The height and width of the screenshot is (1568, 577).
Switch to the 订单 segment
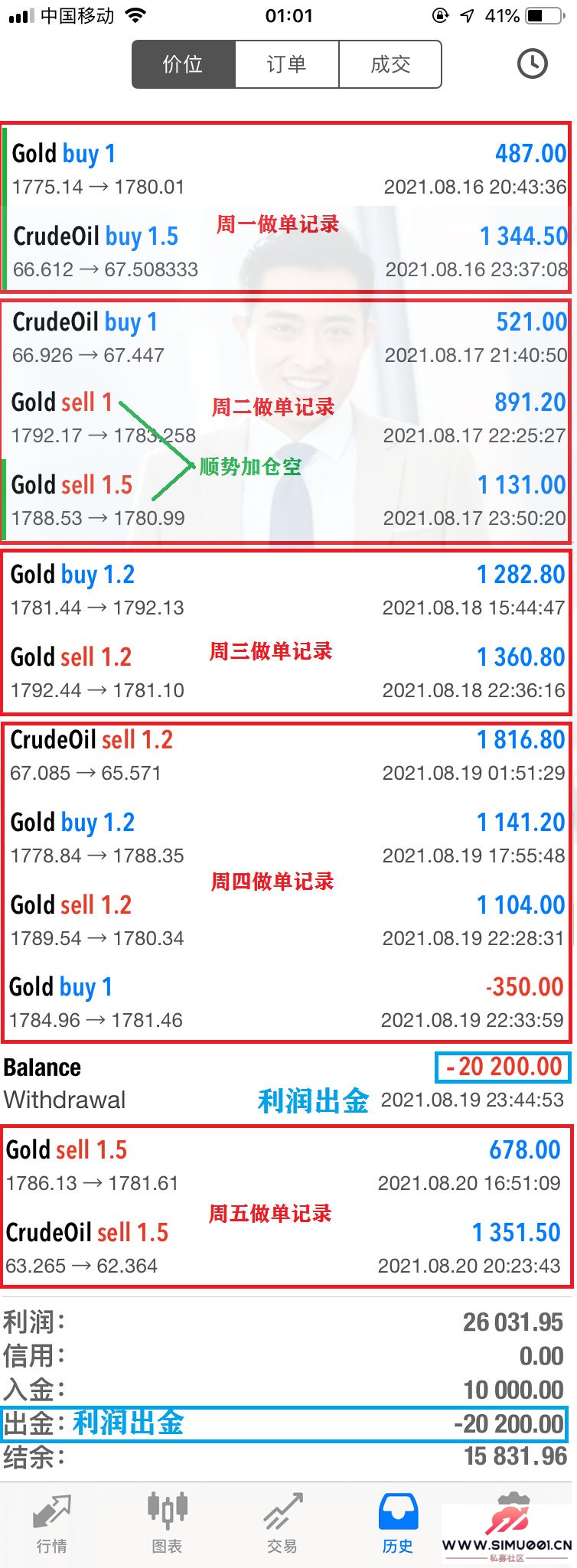pyautogui.click(x=286, y=64)
